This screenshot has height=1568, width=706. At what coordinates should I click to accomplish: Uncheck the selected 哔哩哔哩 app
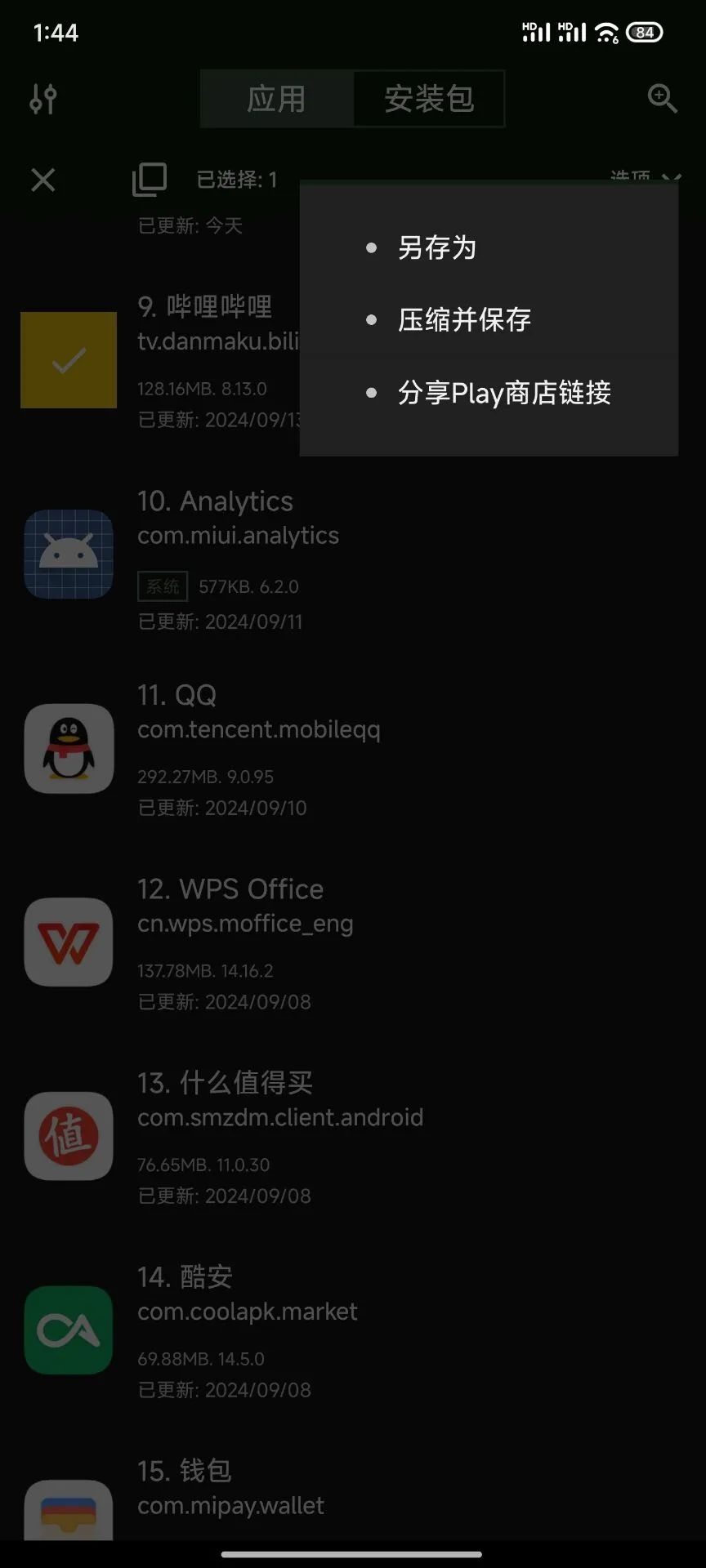coord(69,360)
